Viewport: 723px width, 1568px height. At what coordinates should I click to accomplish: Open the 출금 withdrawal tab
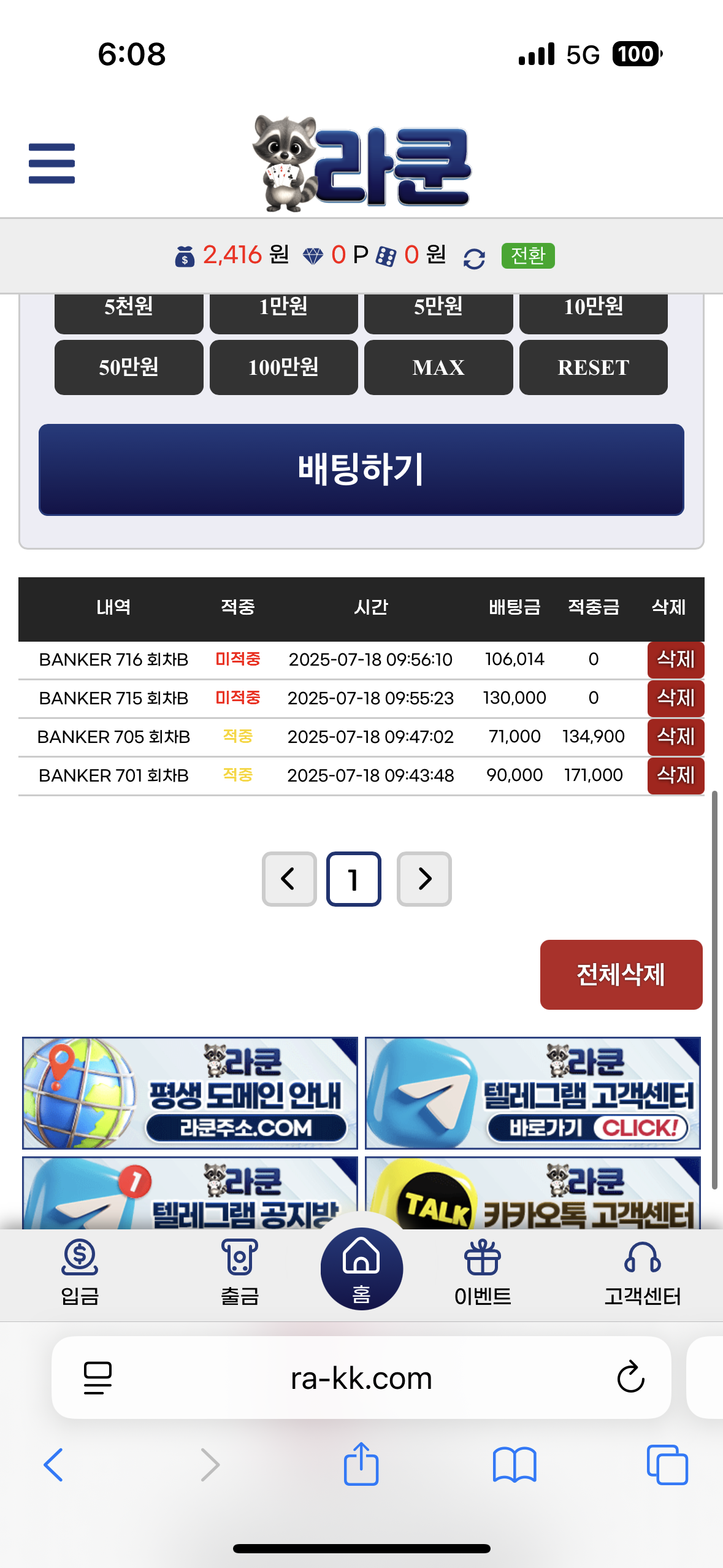pos(240,1272)
